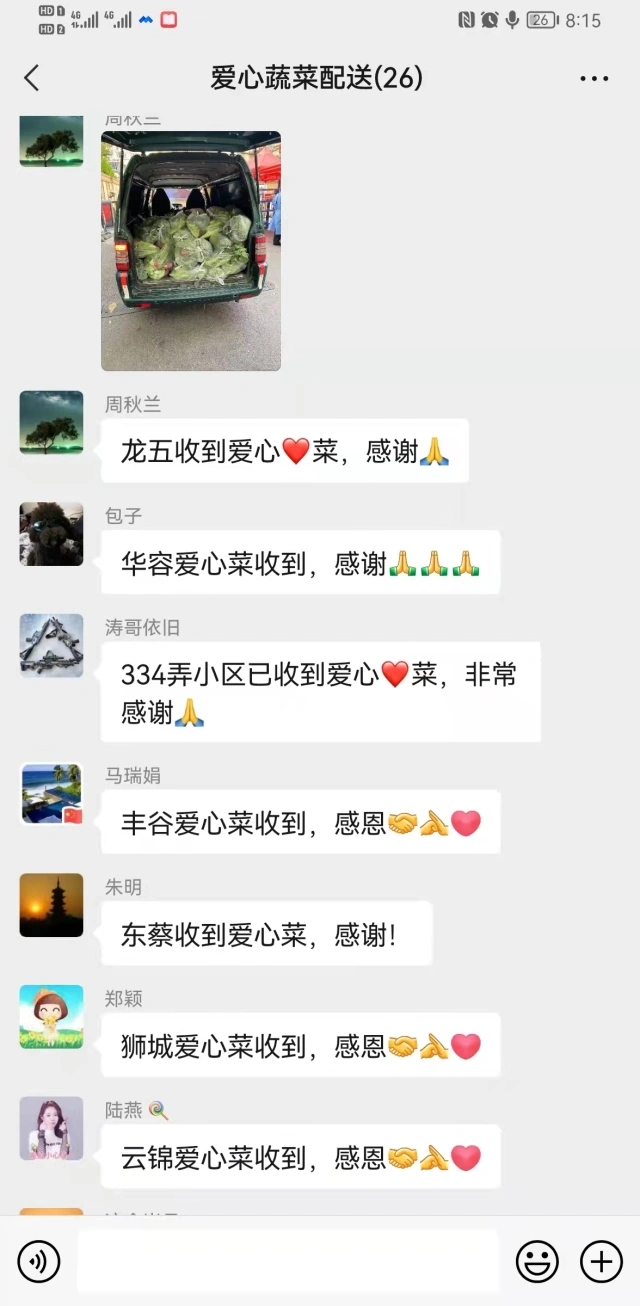View 陆燕's profile avatar

tap(52, 1128)
